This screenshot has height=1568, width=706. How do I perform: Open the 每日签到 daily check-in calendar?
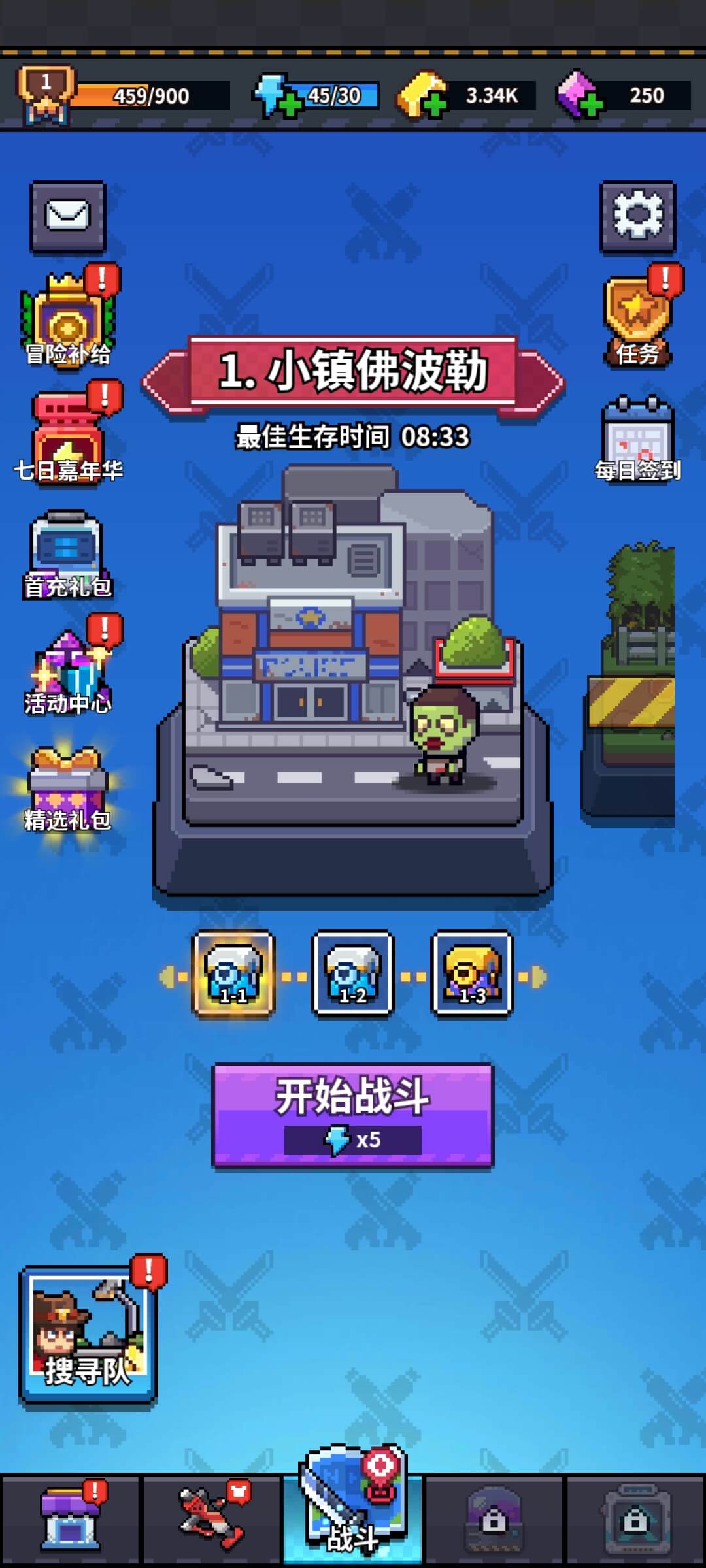point(639,434)
